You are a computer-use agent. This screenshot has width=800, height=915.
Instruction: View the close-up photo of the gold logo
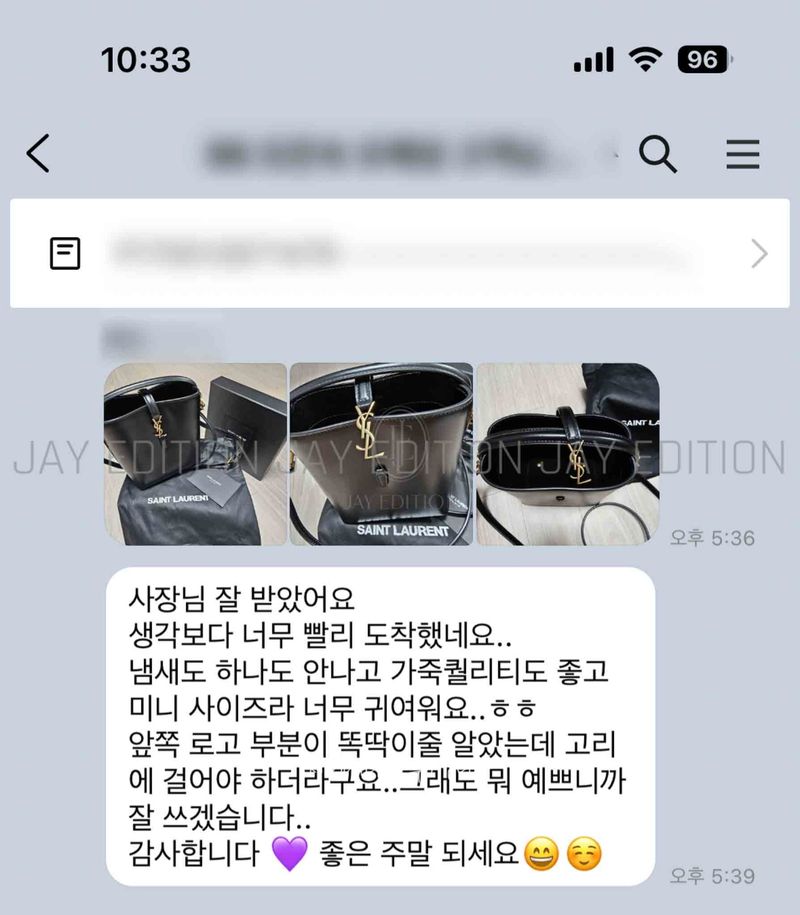(x=381, y=453)
